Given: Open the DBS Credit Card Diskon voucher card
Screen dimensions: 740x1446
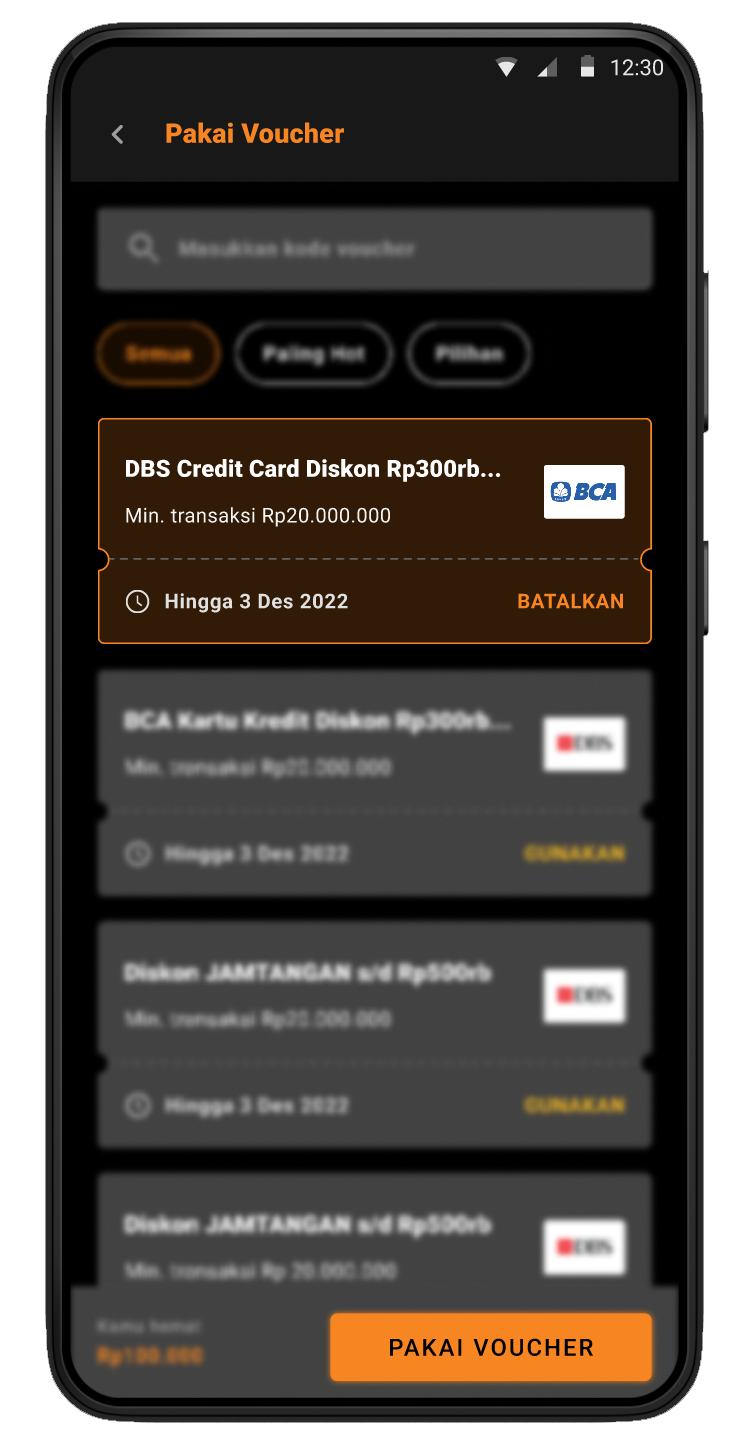Looking at the screenshot, I should (320, 490).
